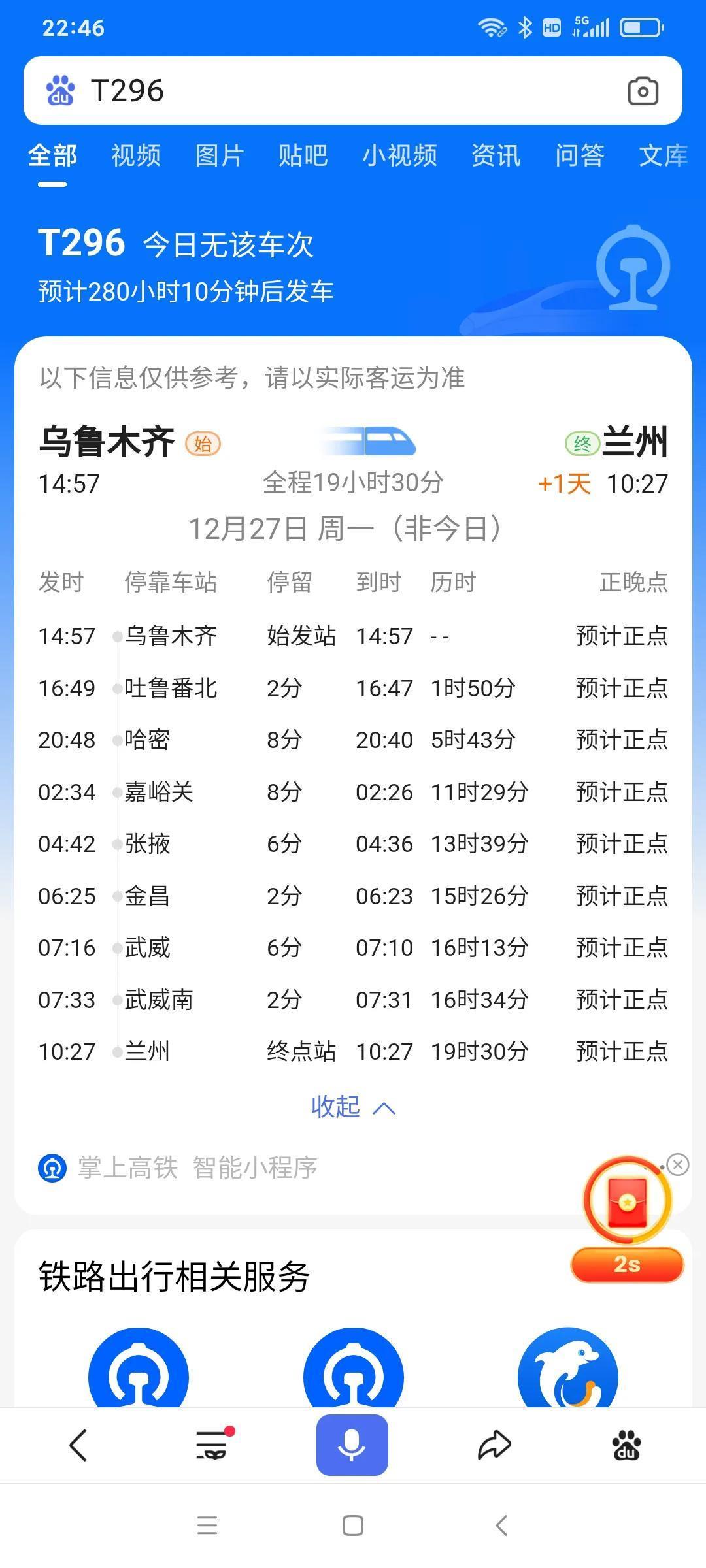The width and height of the screenshot is (706, 1568).
Task: Tap the system home button
Action: coord(353,1526)
